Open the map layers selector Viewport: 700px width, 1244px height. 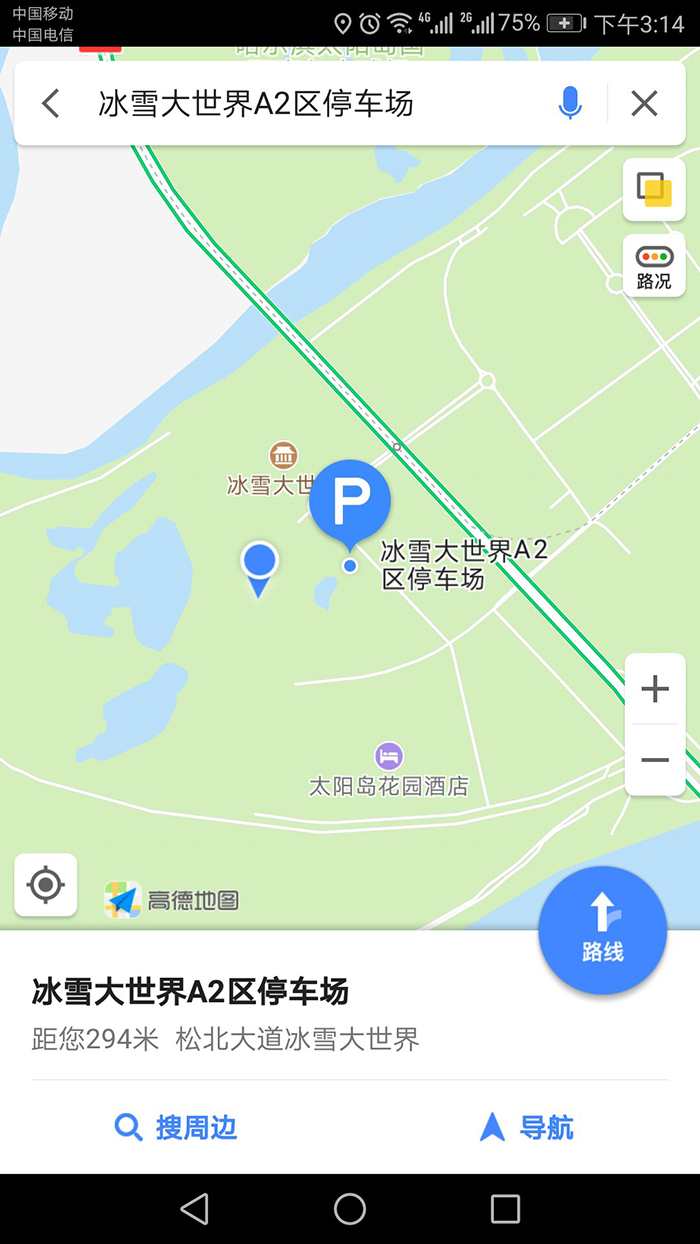click(654, 189)
